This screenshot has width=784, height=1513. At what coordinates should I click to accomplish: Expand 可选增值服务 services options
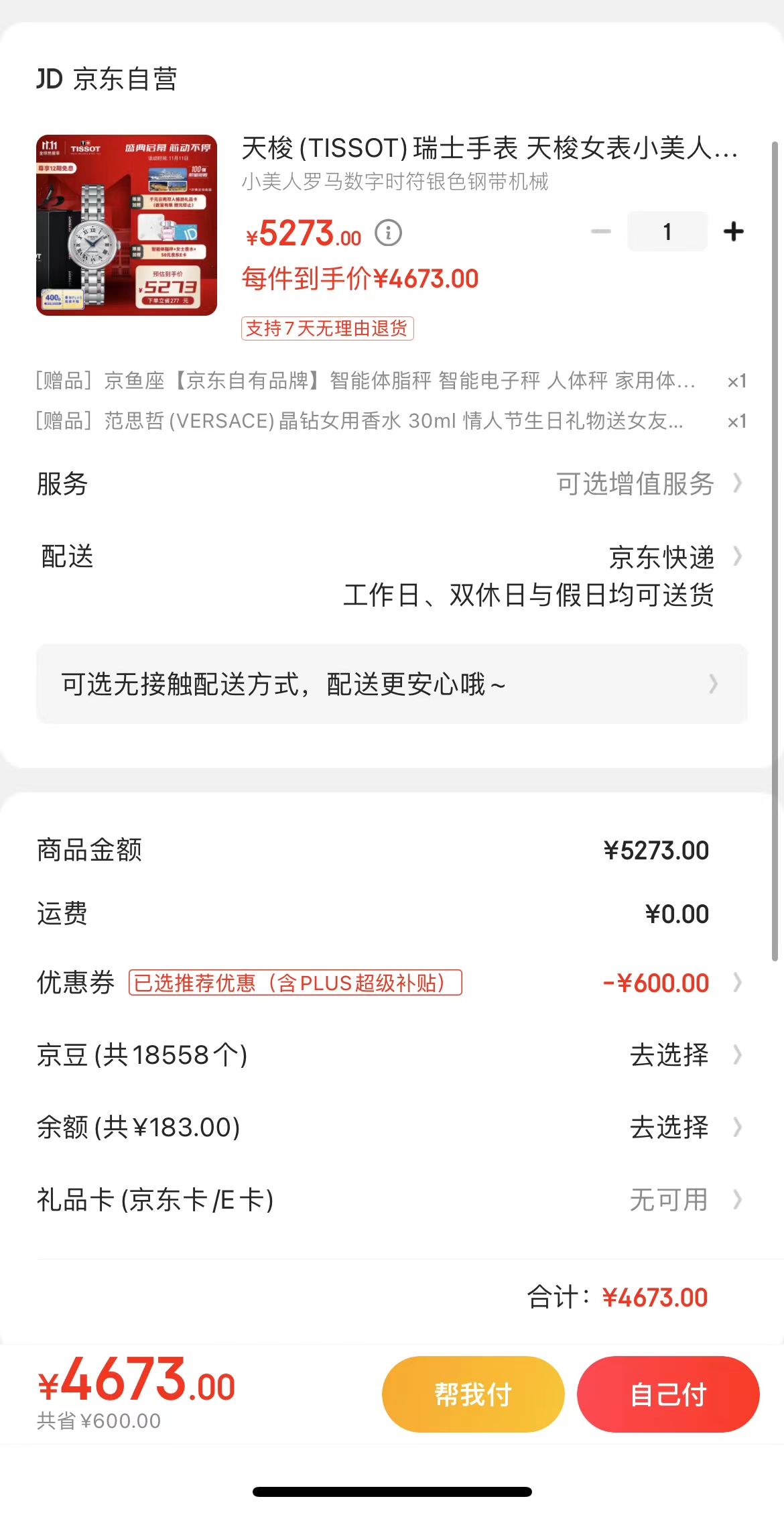coord(634,484)
